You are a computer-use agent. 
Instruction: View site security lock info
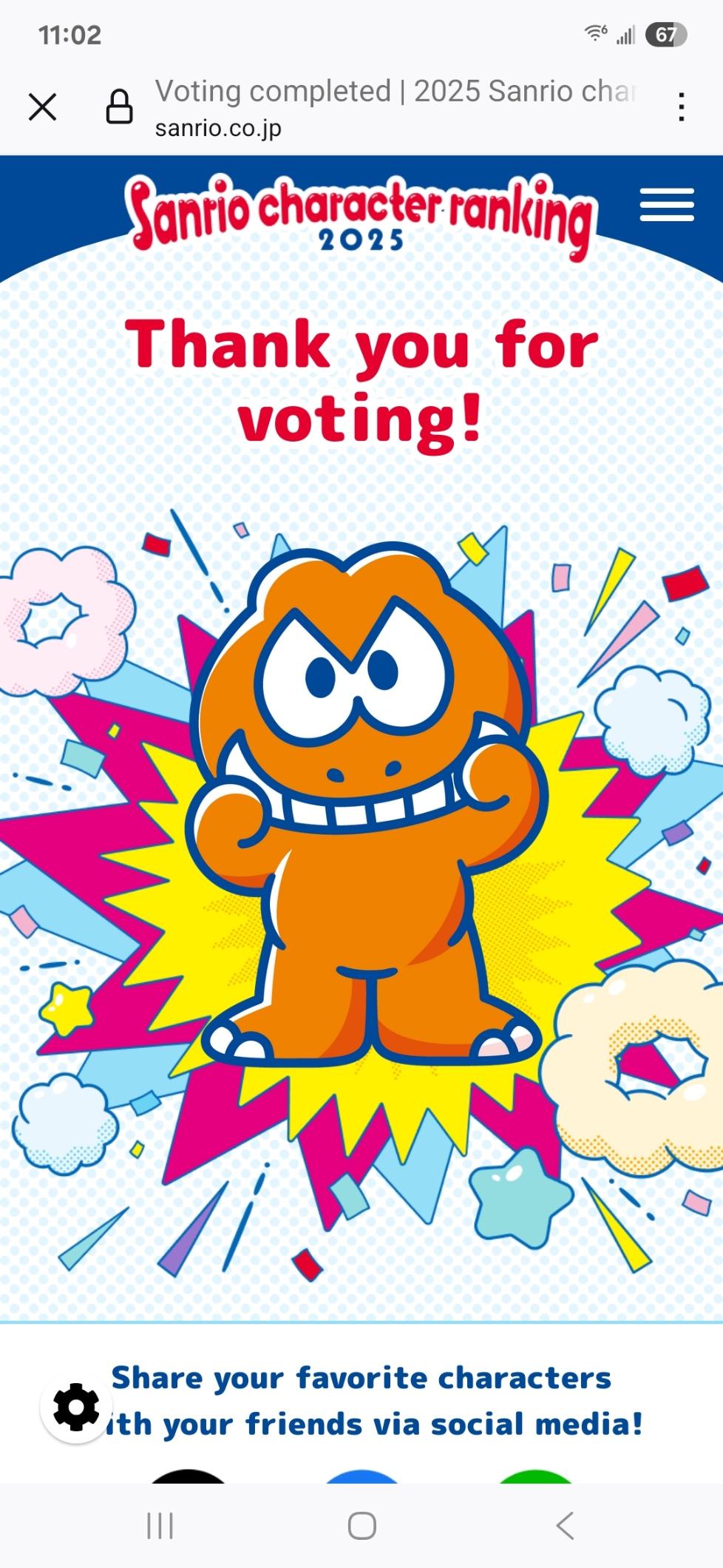tap(119, 107)
